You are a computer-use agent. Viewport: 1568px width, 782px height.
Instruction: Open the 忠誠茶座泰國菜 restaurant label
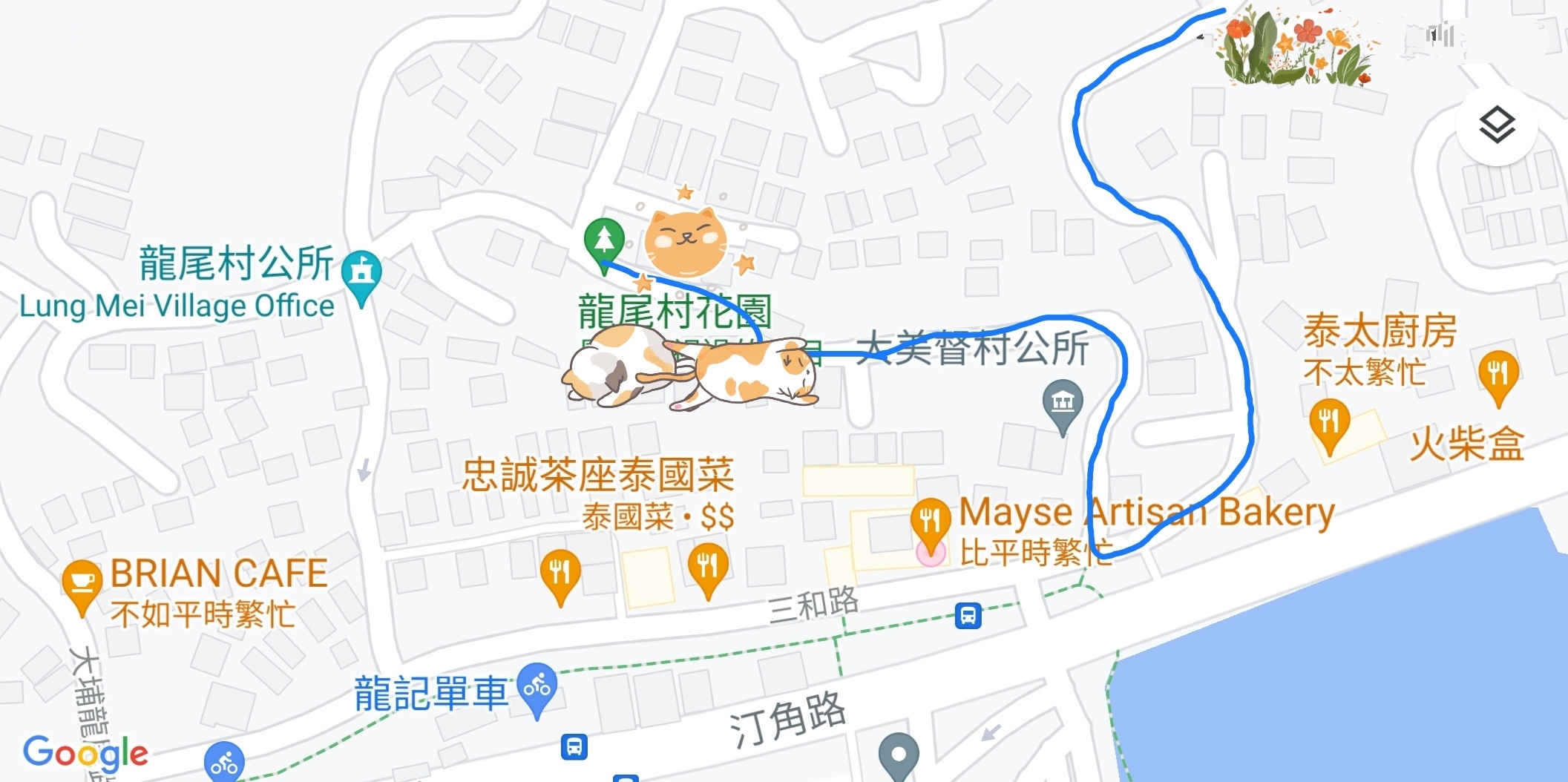[x=598, y=475]
